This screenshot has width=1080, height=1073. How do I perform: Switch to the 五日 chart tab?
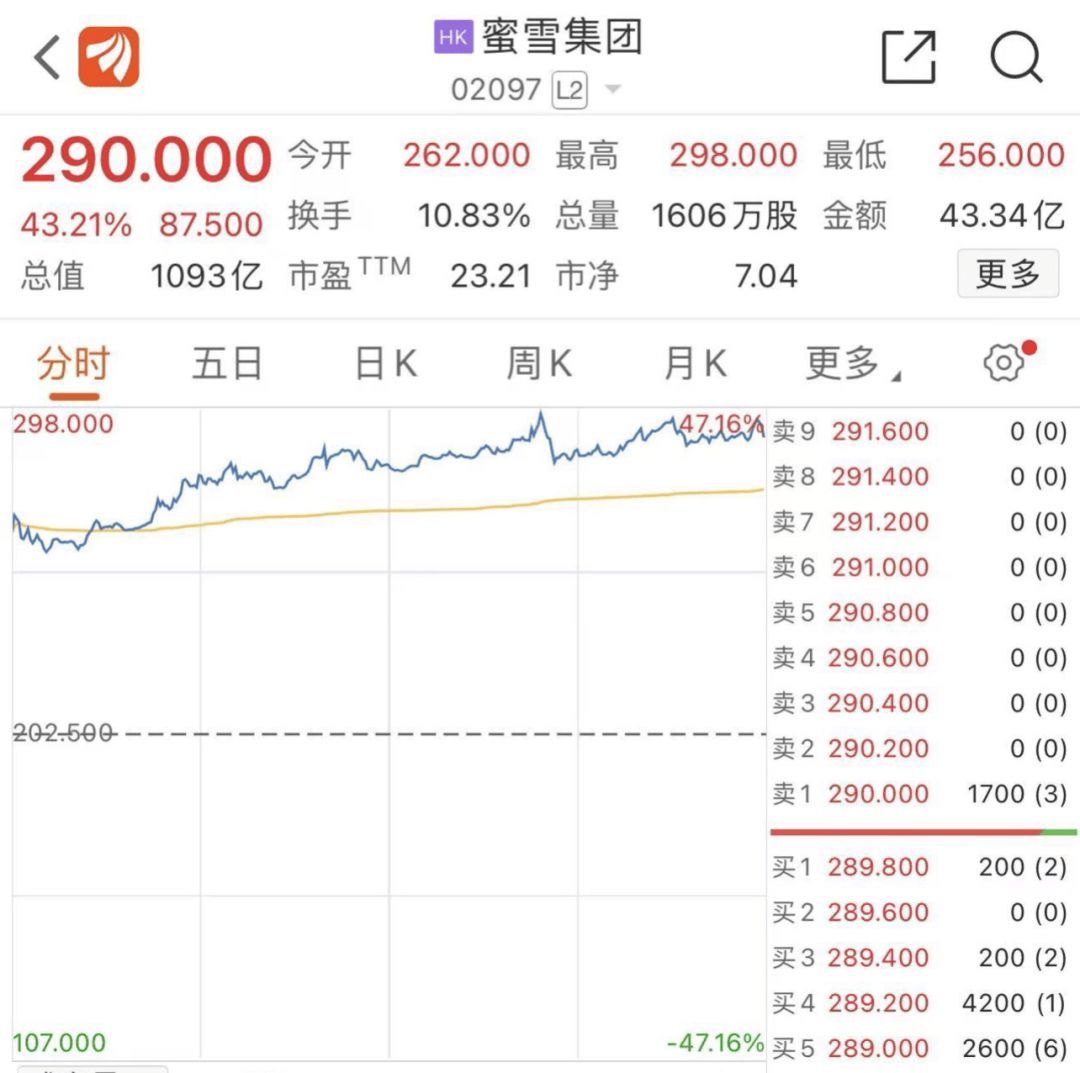[227, 365]
